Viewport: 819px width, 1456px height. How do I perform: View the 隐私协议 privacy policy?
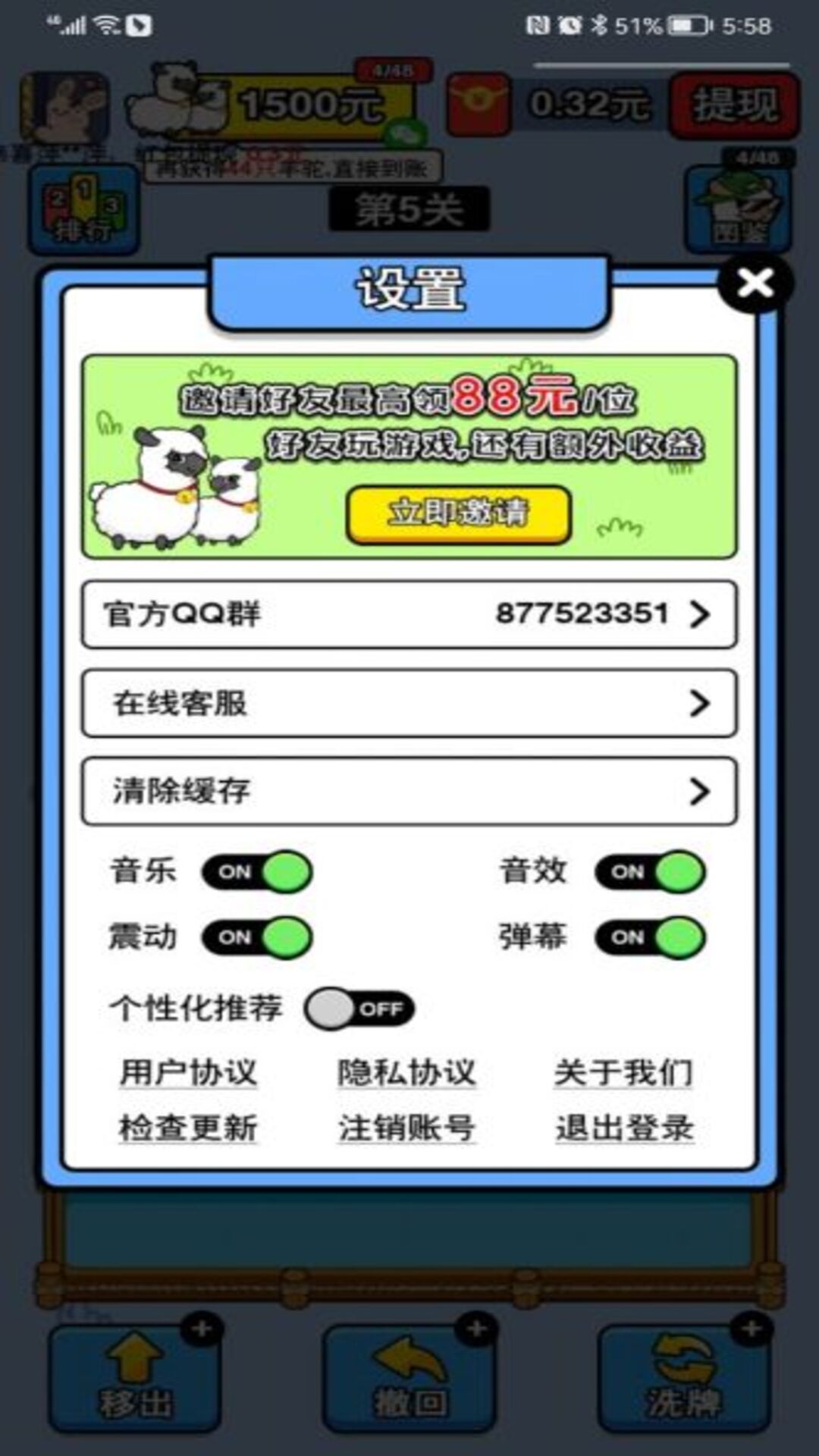407,1071
